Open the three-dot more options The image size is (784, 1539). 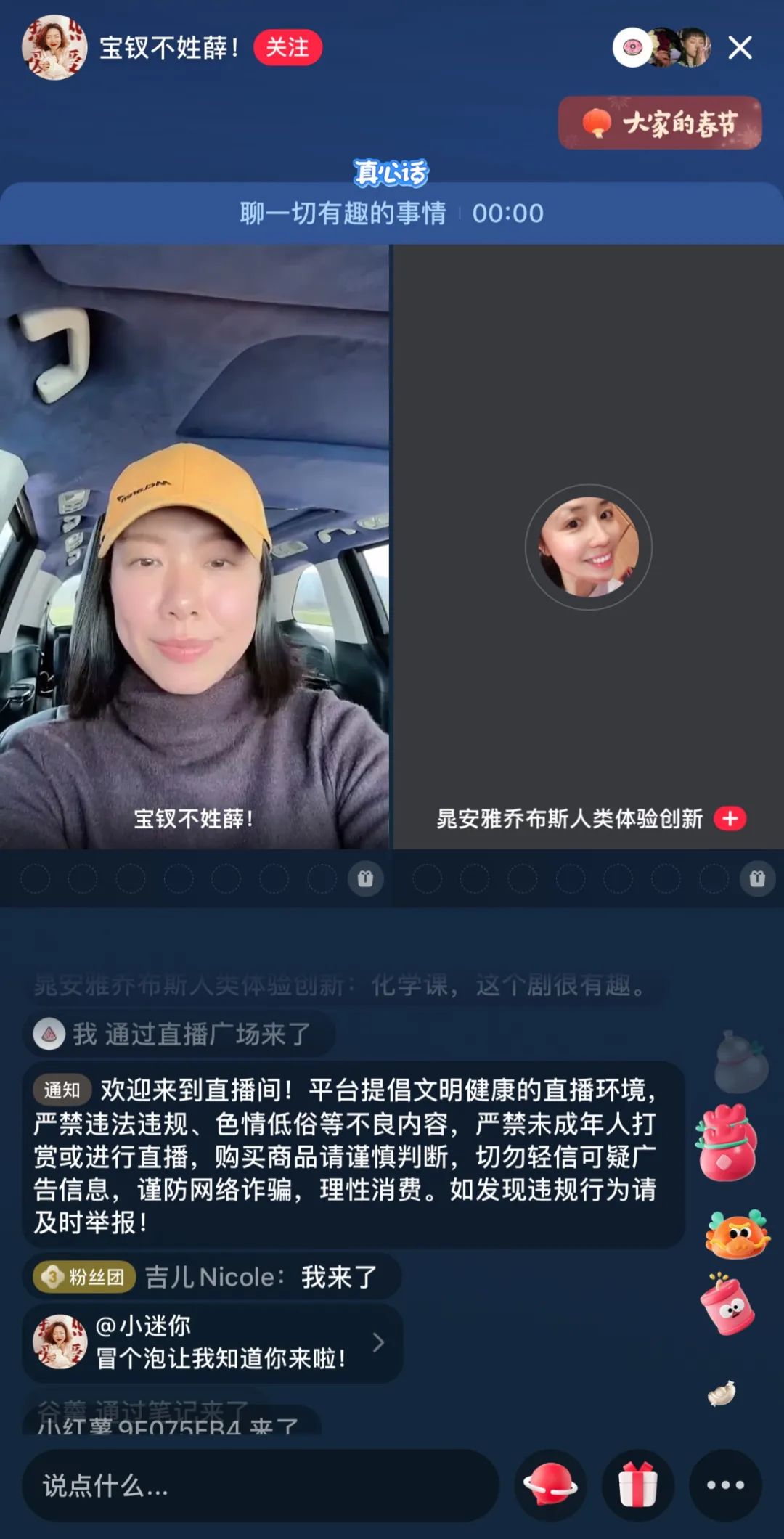[x=725, y=1486]
